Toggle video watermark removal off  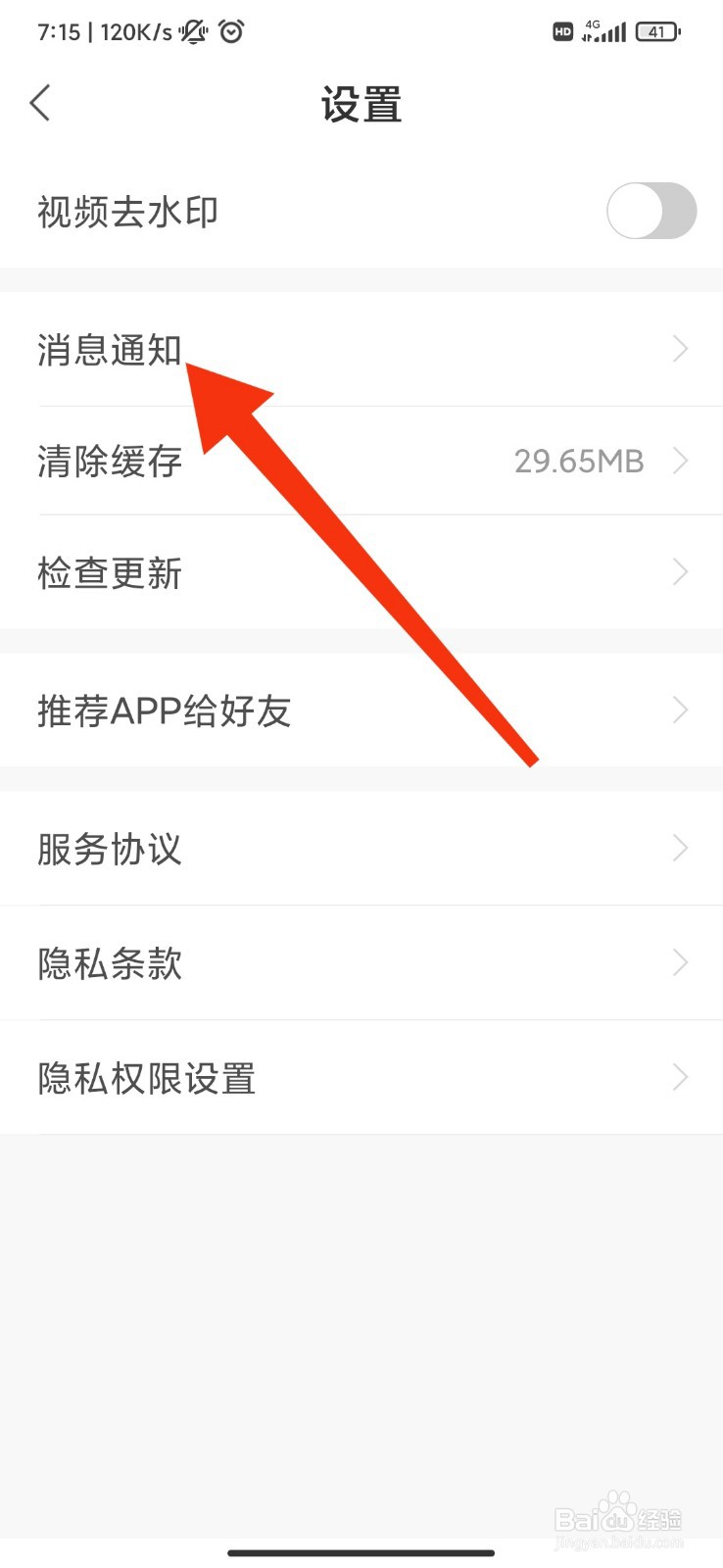(651, 211)
